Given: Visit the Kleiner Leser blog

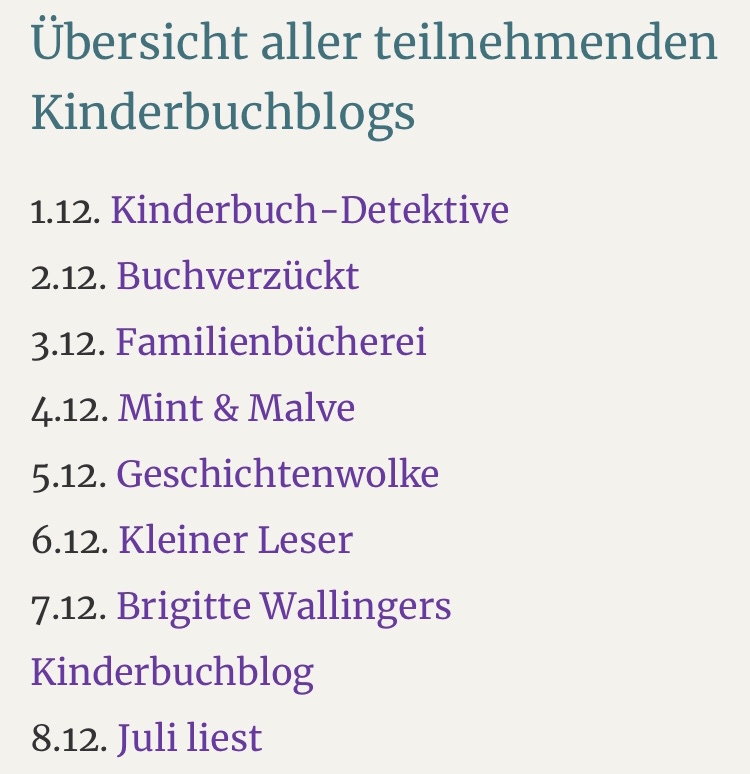Looking at the screenshot, I should point(235,540).
